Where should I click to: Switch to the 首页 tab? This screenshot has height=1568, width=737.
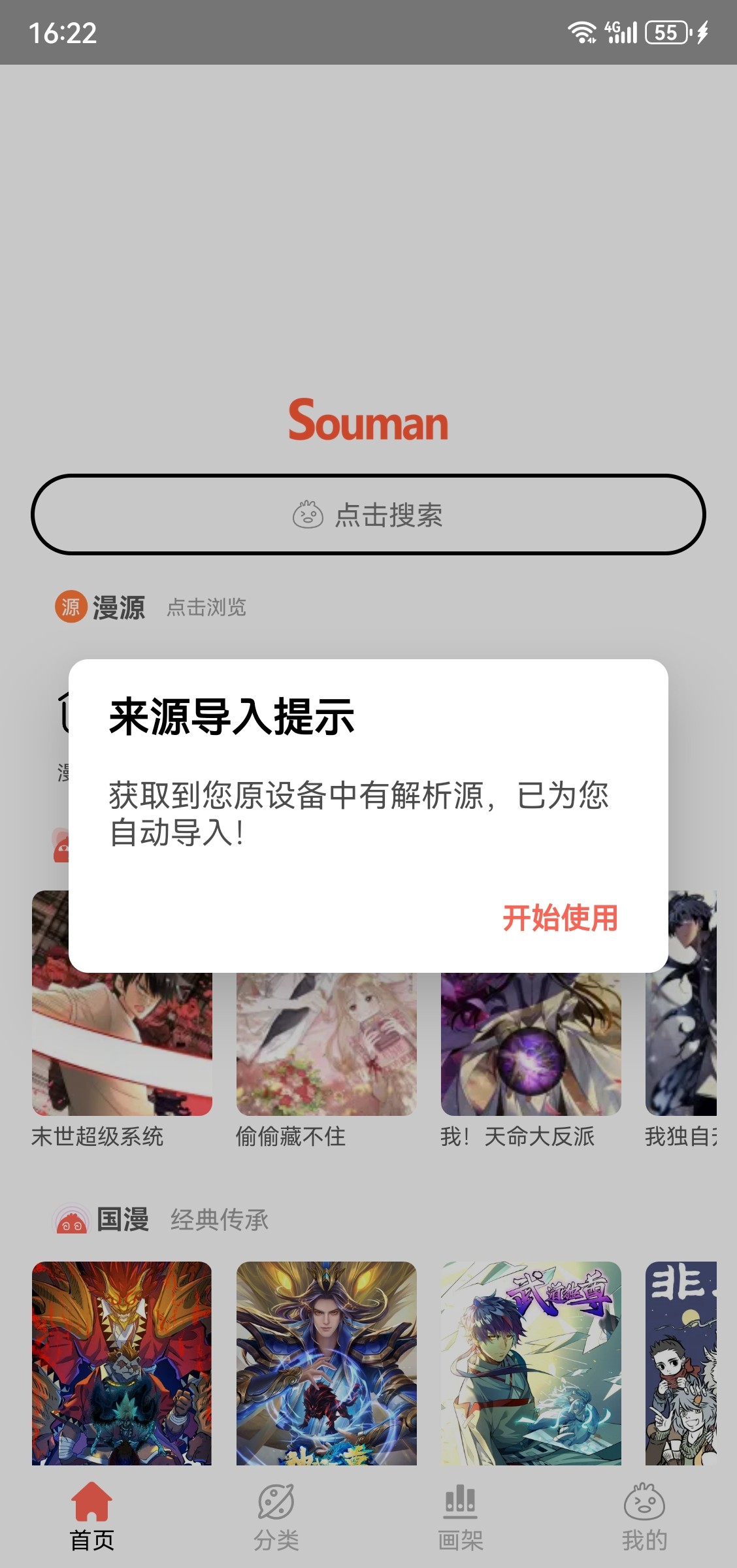click(92, 1516)
